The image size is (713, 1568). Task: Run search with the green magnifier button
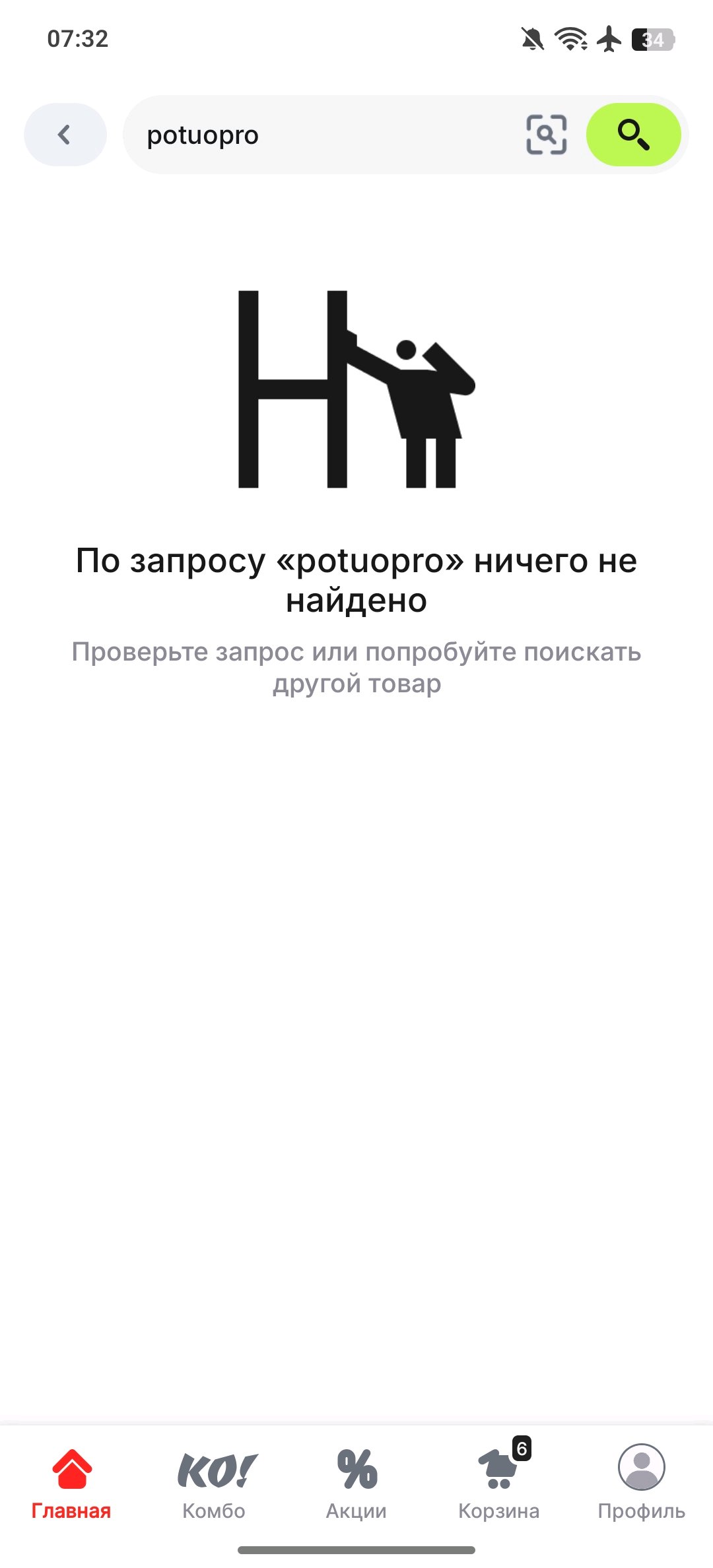pos(633,135)
